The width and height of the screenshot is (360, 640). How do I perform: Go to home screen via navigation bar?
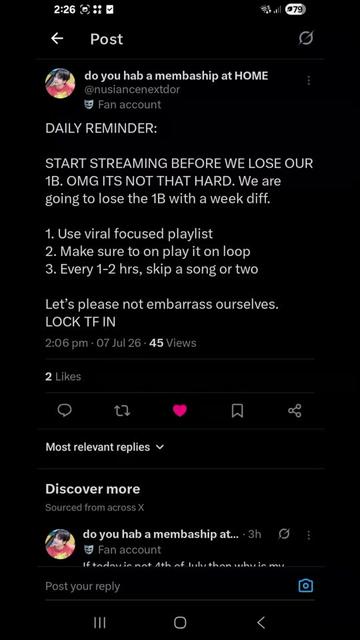tap(180, 622)
